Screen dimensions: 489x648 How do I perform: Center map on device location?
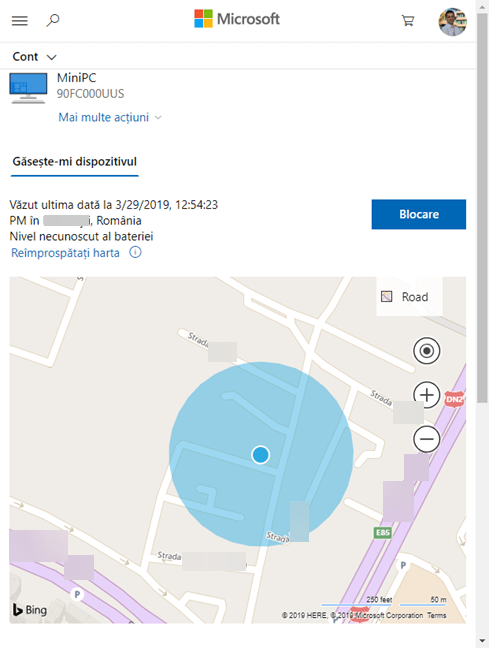tap(427, 351)
